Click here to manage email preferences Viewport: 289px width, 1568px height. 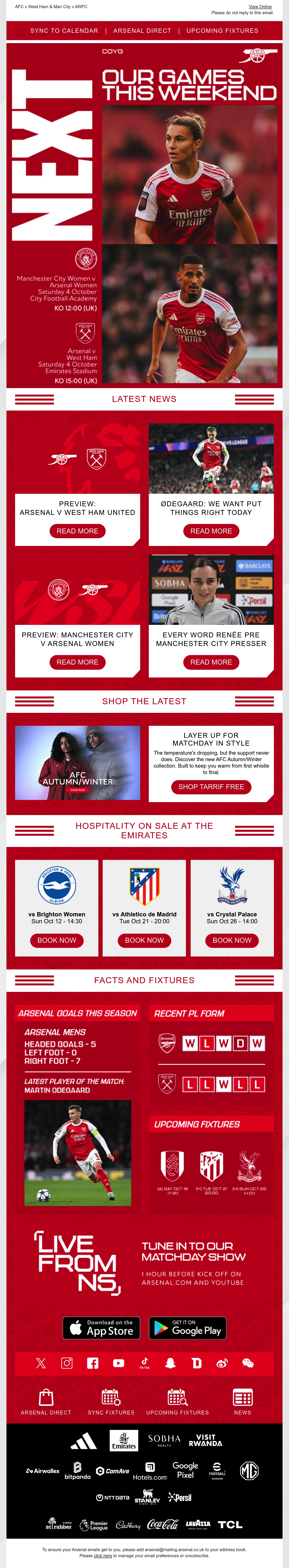(x=103, y=1555)
